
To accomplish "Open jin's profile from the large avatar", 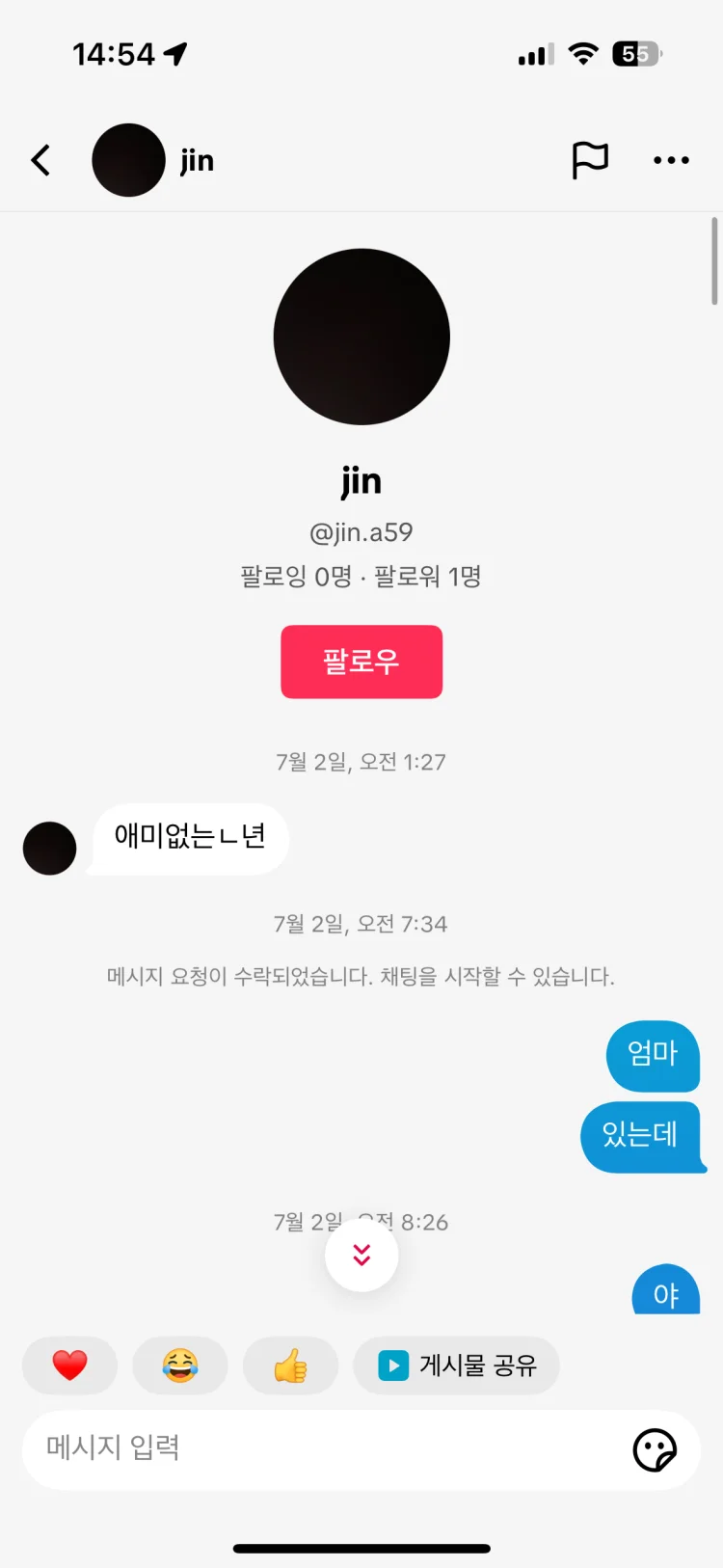I will click(361, 337).
